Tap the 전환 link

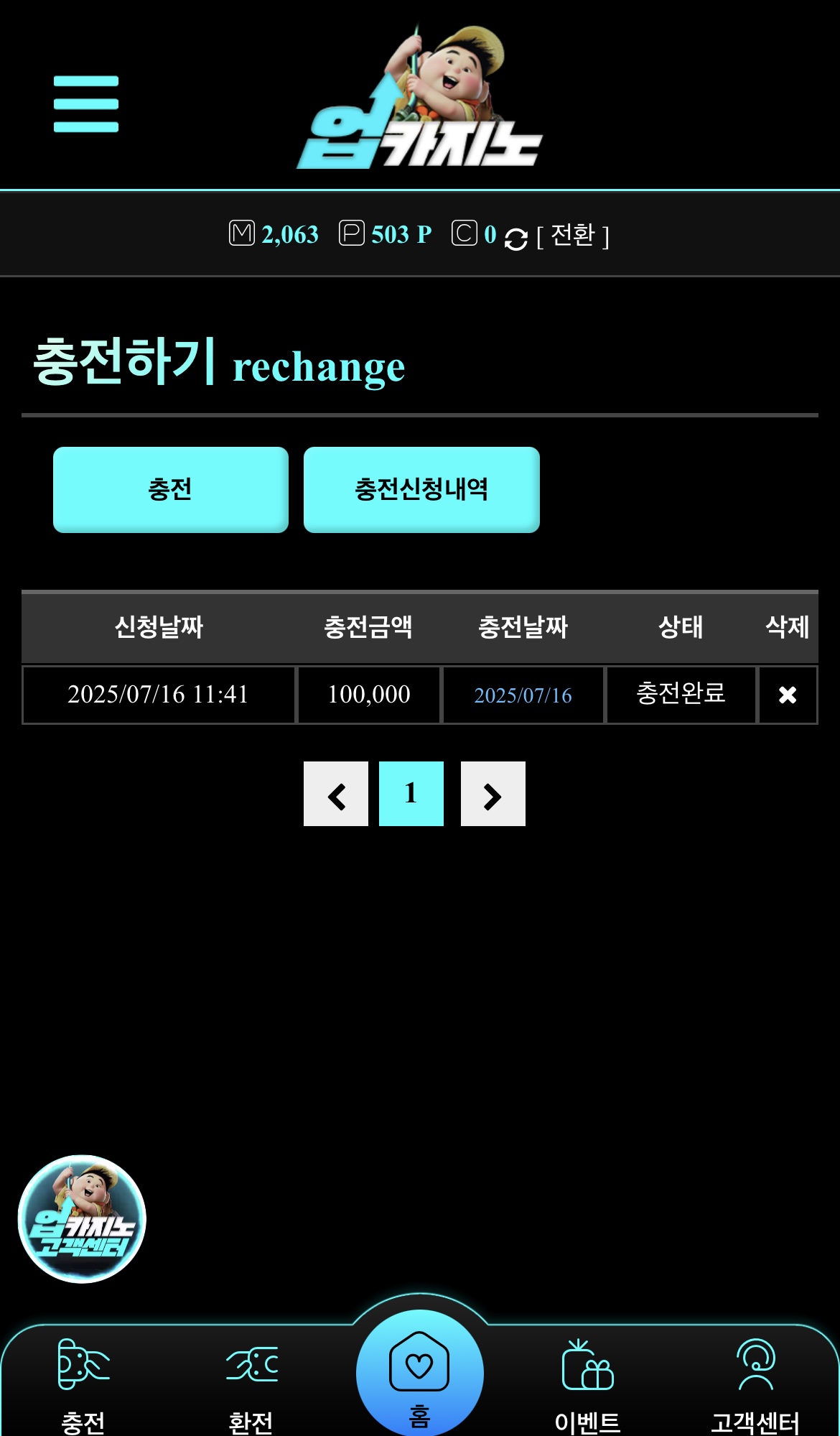click(x=573, y=235)
